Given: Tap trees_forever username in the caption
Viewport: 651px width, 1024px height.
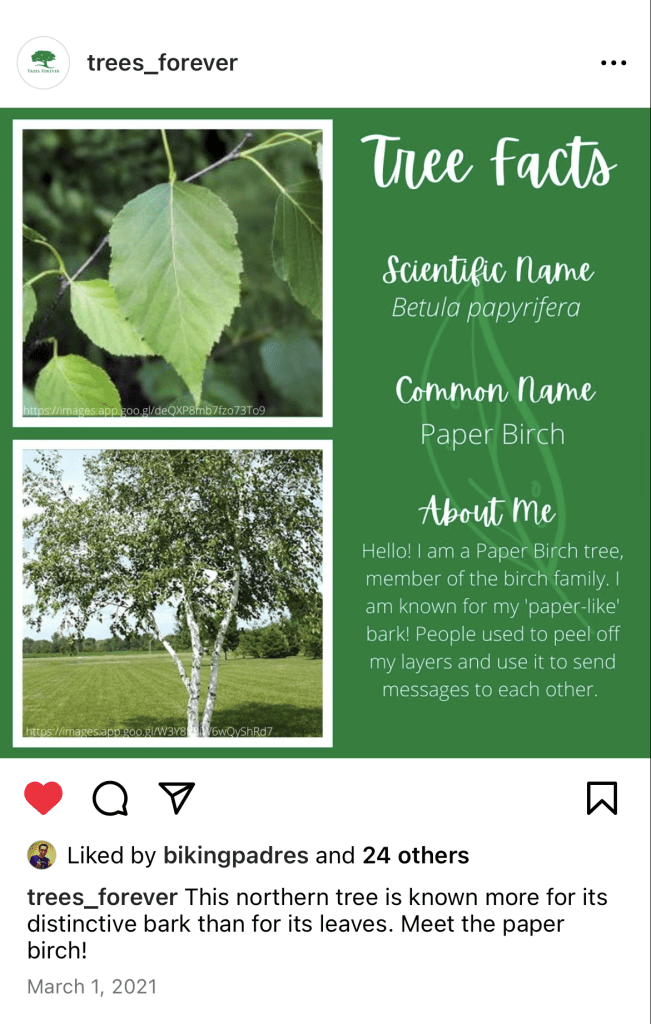Looking at the screenshot, I should [x=102, y=897].
